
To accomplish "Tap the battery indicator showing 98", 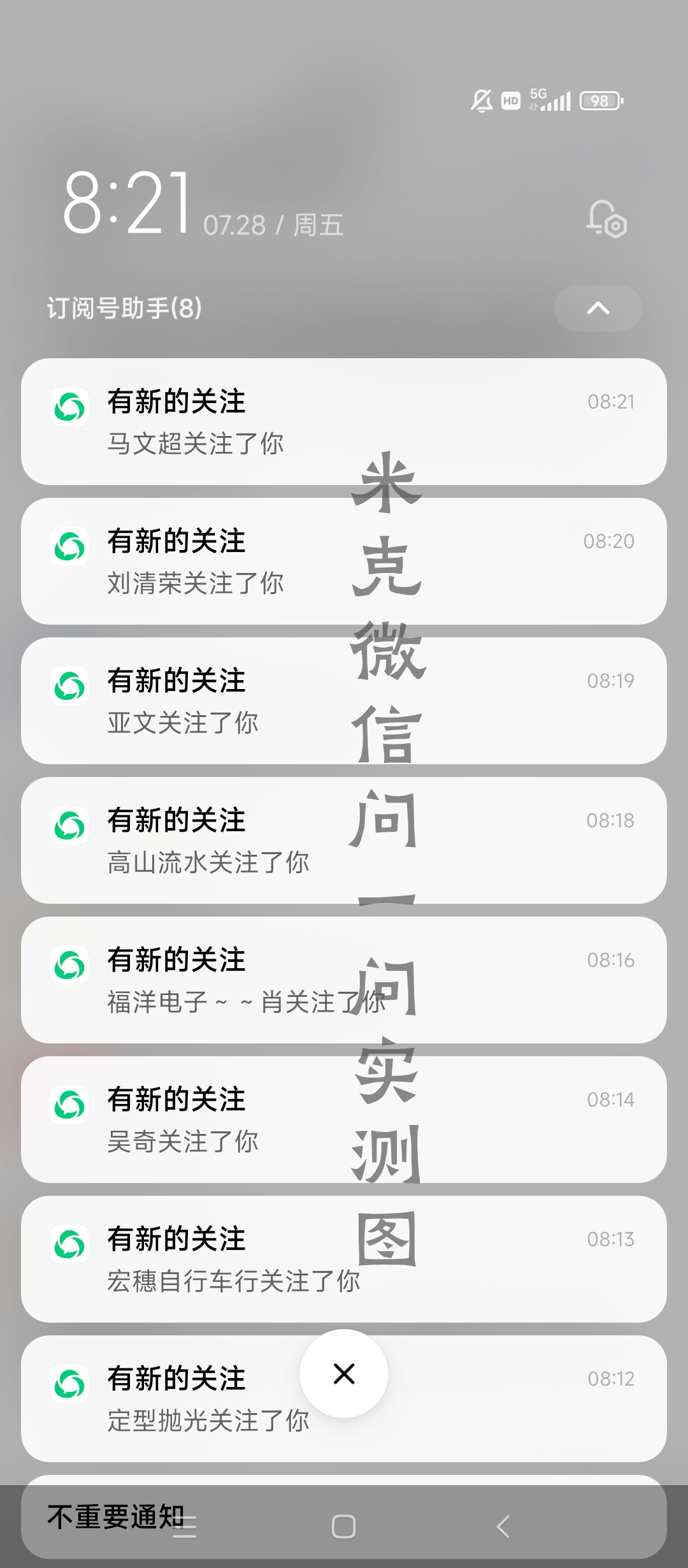I will coord(599,100).
